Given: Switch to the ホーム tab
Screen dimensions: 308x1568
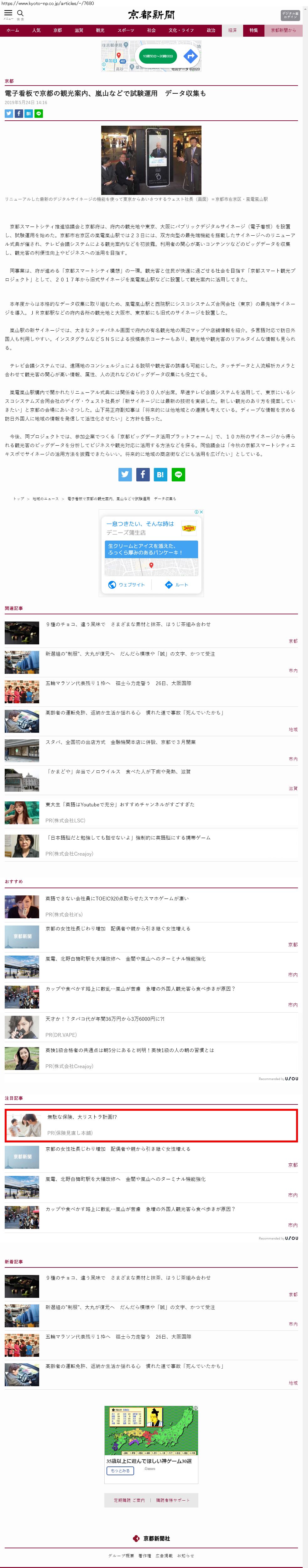Looking at the screenshot, I should click(x=12, y=30).
